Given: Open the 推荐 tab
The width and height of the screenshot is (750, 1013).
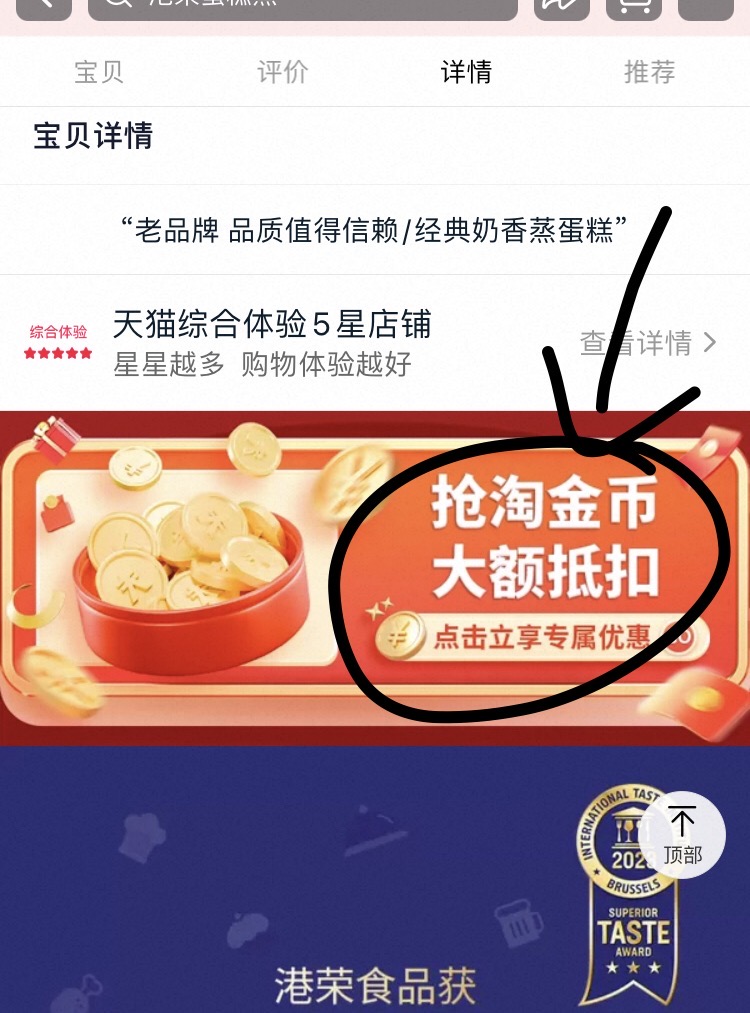Looking at the screenshot, I should click(648, 71).
